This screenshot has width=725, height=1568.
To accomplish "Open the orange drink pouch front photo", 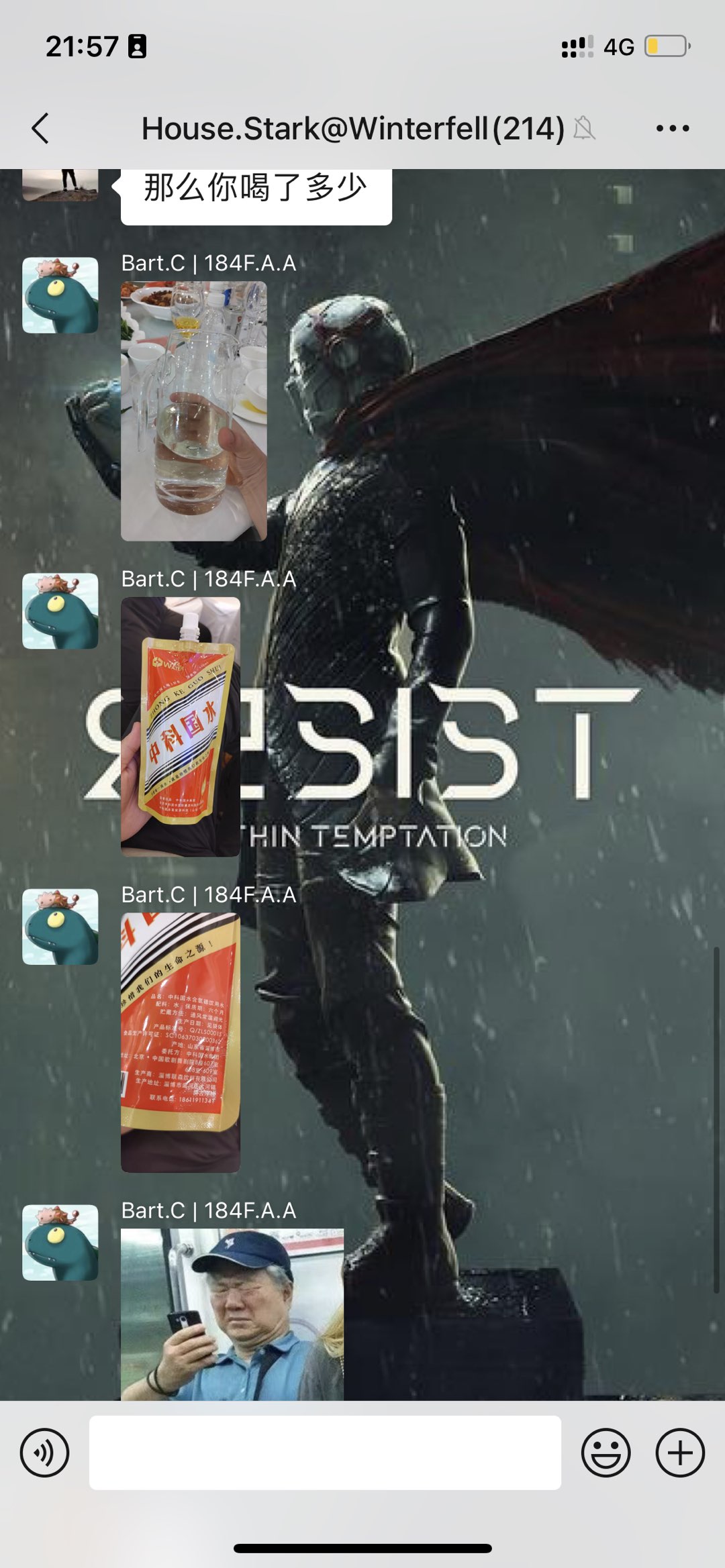I will click(x=180, y=727).
